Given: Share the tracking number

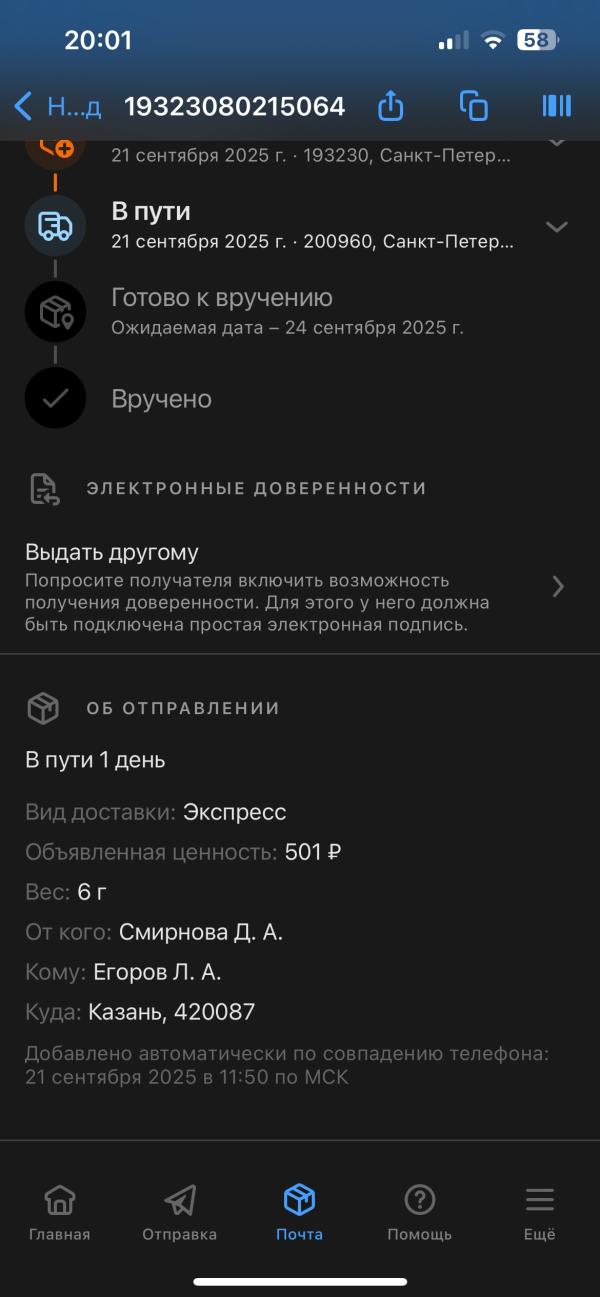Looking at the screenshot, I should 391,105.
